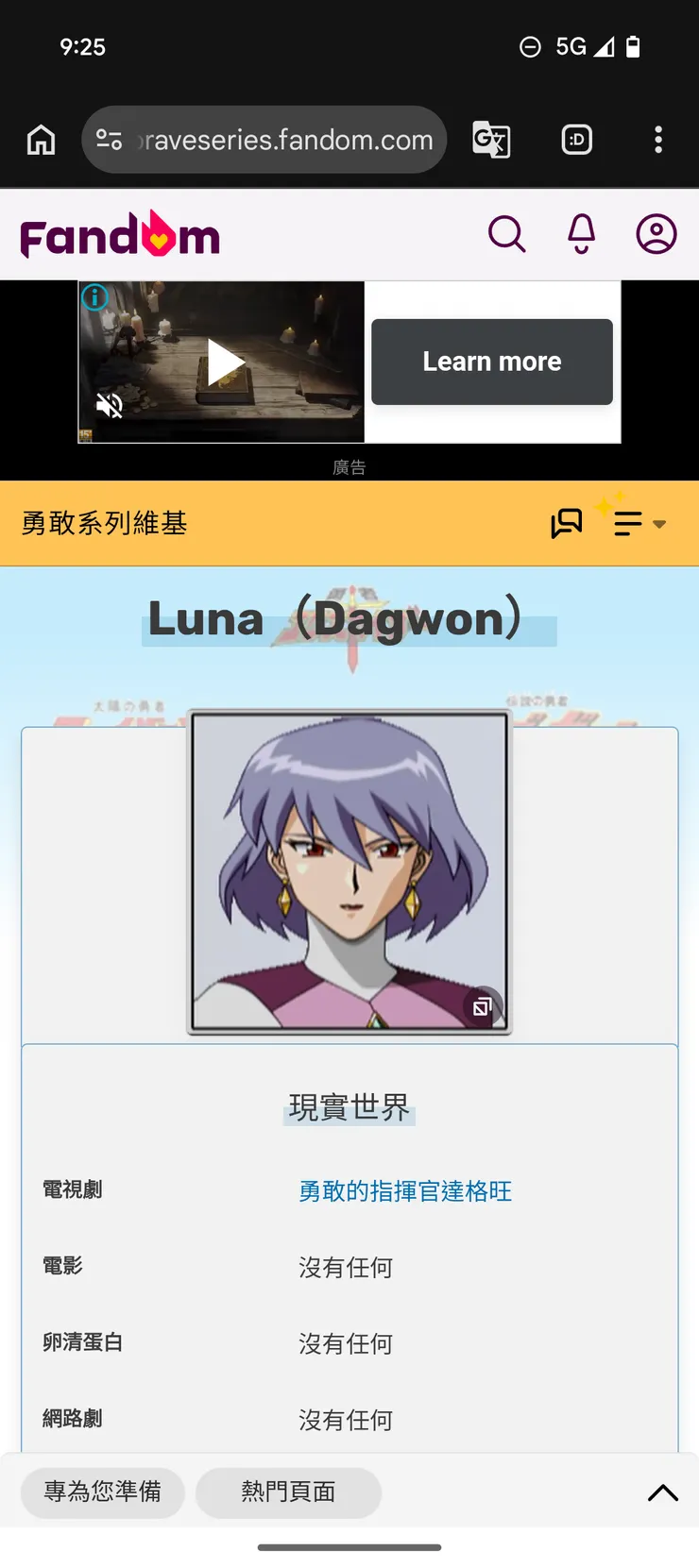Viewport: 699px width, 1568px height.
Task: Expand the wiki navigation menu
Action: pyautogui.click(x=639, y=523)
